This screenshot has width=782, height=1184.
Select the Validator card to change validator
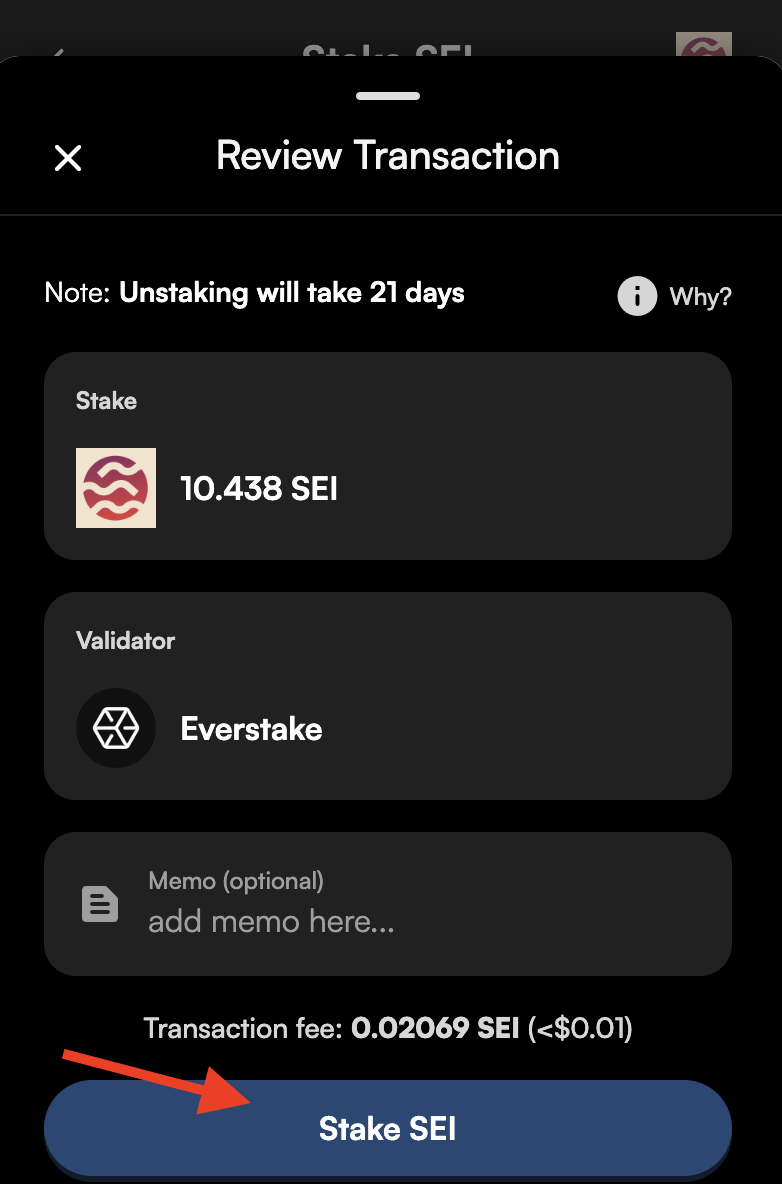coord(388,696)
